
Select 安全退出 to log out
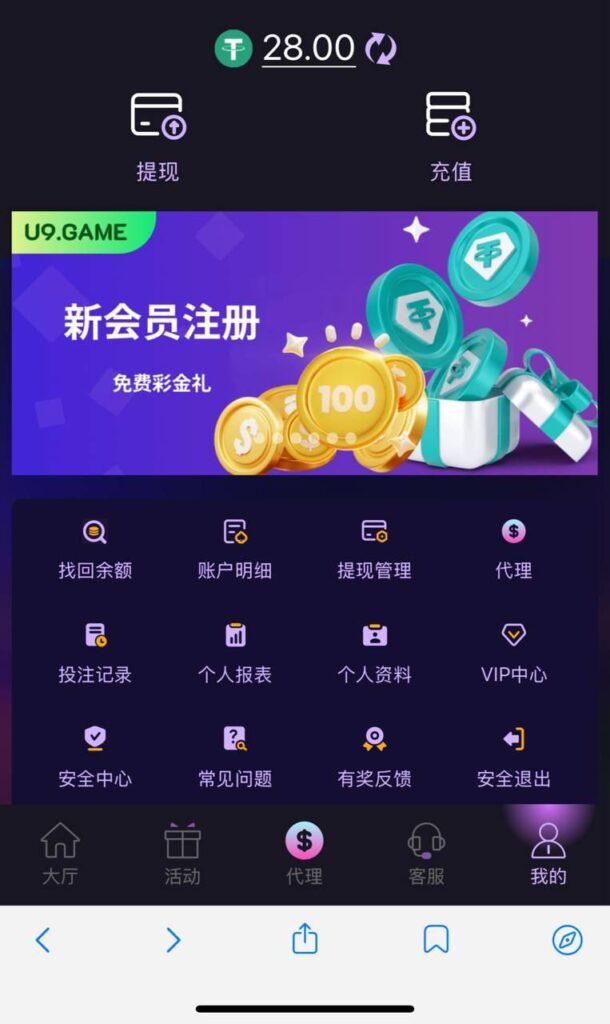click(513, 756)
